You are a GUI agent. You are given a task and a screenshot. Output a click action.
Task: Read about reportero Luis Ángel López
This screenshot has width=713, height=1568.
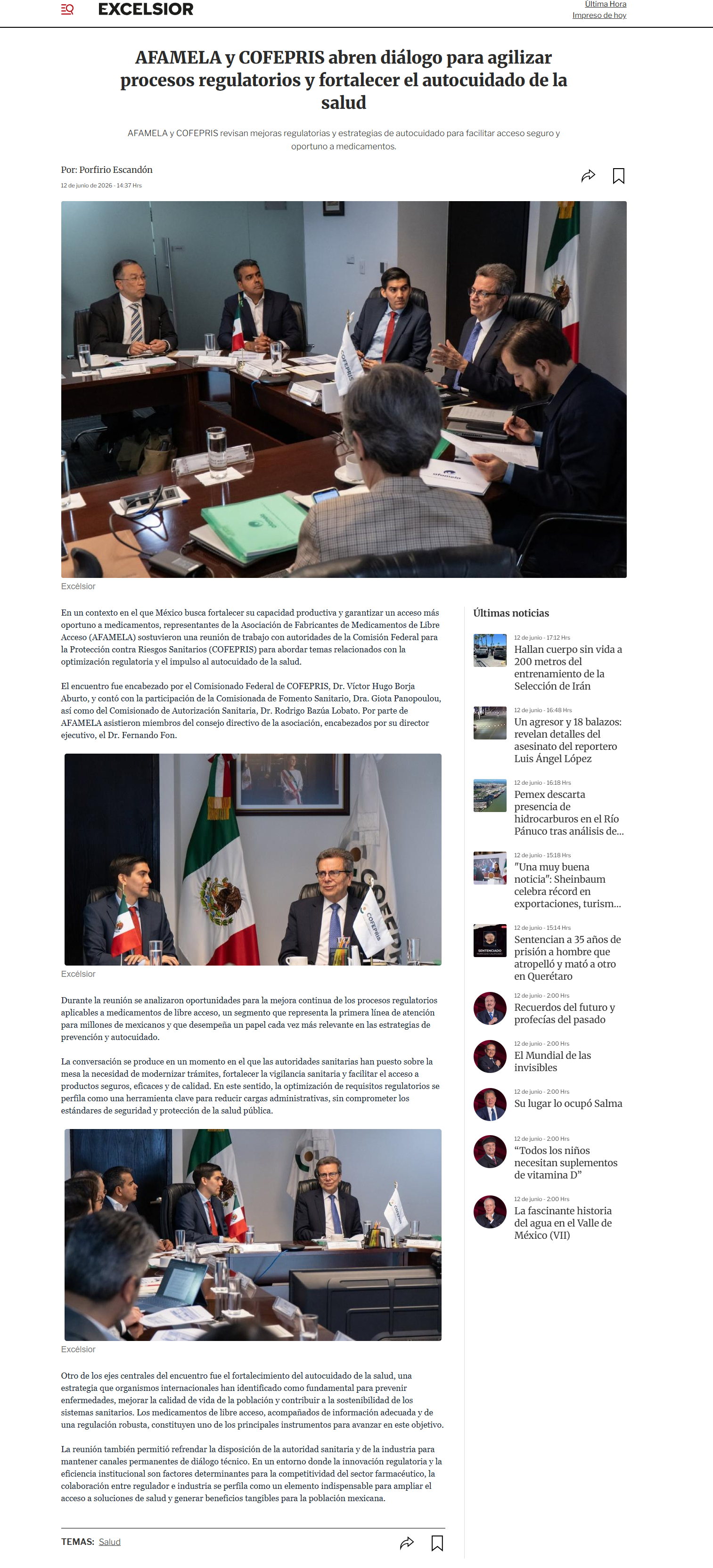point(568,739)
